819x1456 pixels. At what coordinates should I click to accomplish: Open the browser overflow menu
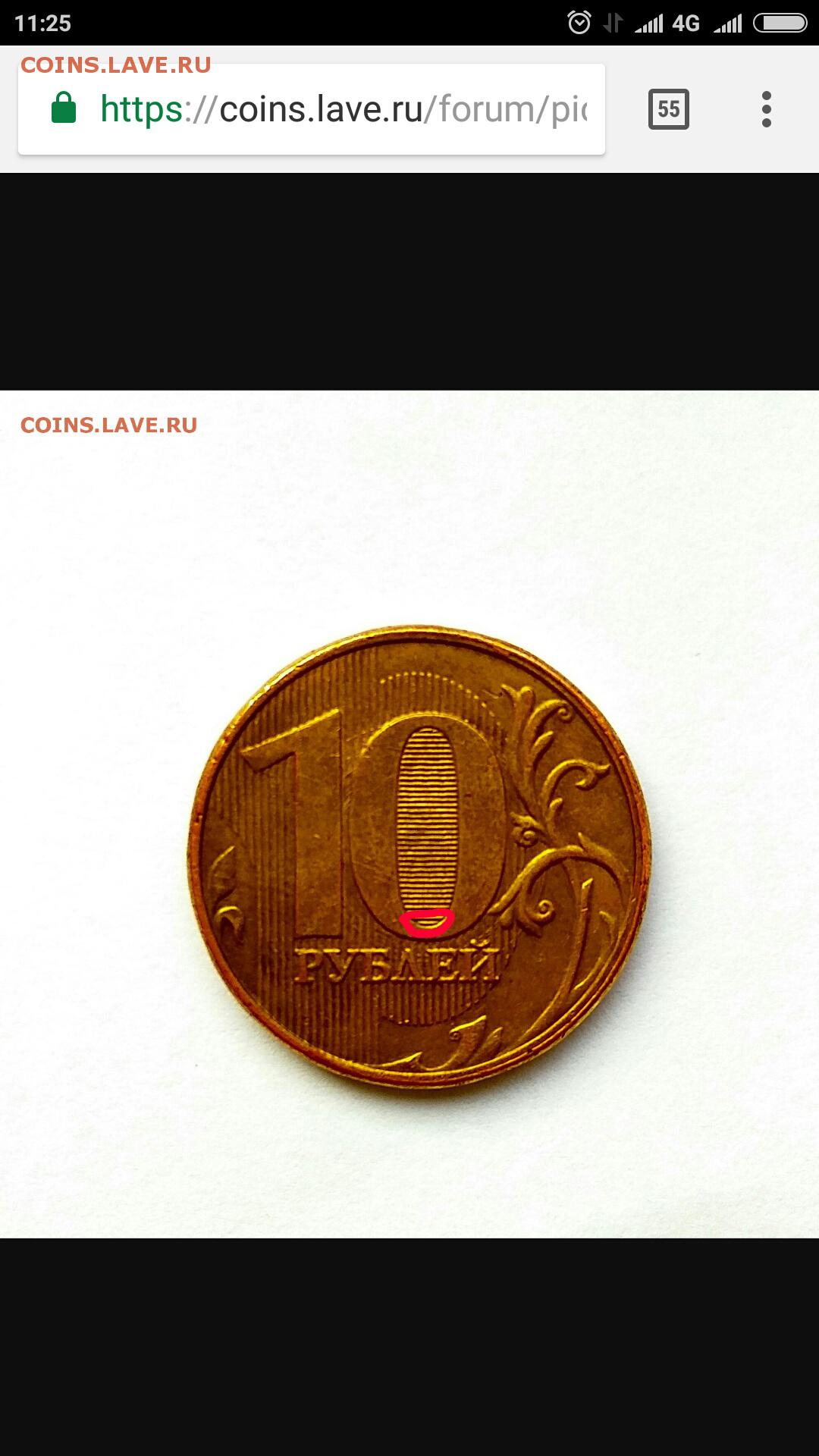point(767,109)
